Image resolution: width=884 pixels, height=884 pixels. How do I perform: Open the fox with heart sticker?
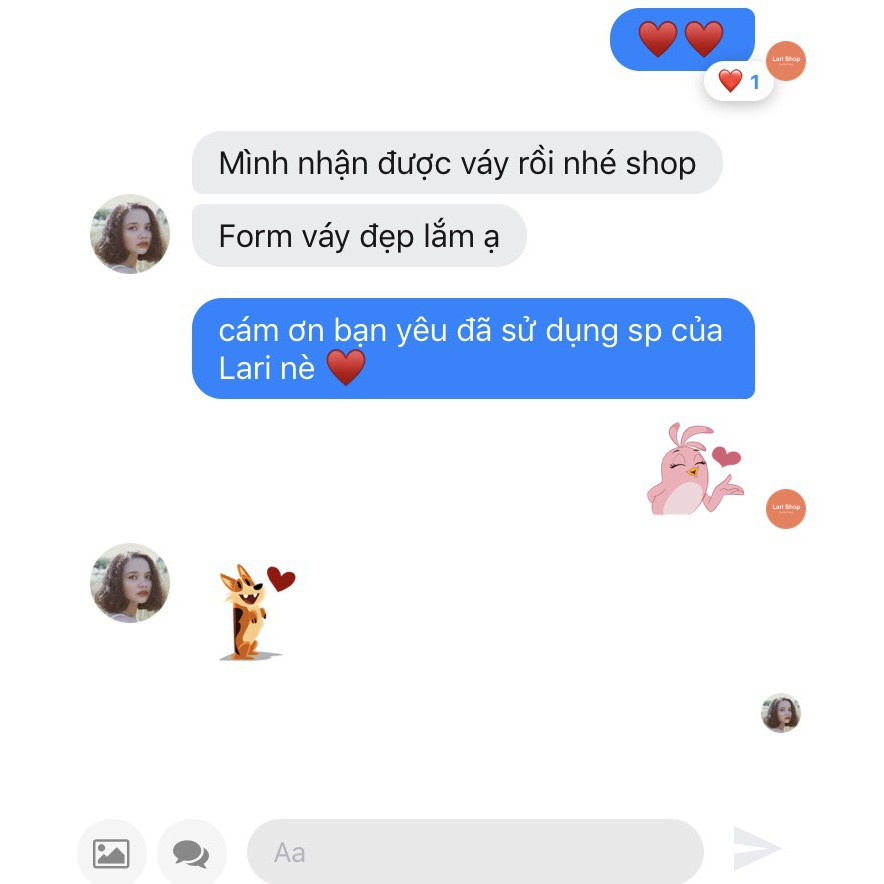[x=254, y=611]
